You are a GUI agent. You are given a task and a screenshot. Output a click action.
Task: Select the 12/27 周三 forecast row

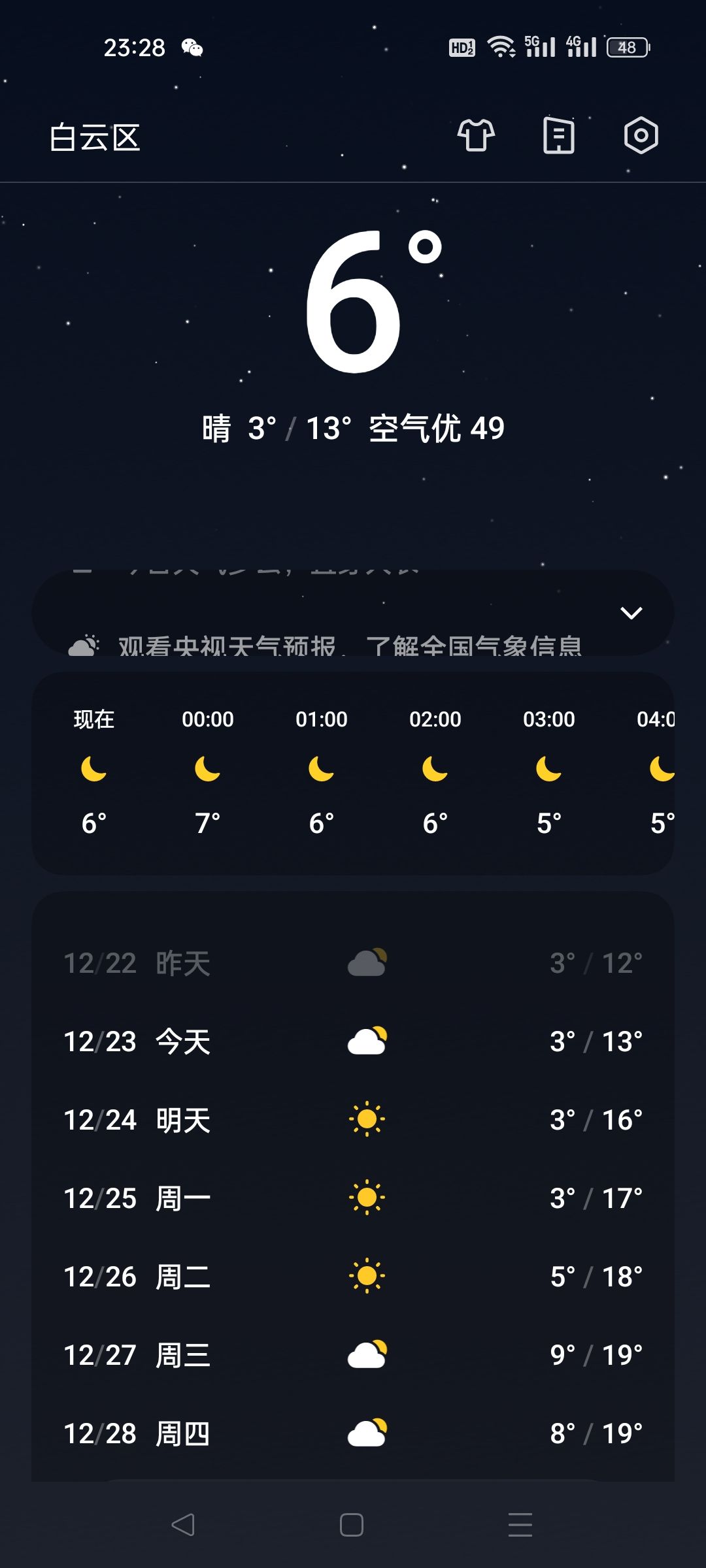point(353,1355)
